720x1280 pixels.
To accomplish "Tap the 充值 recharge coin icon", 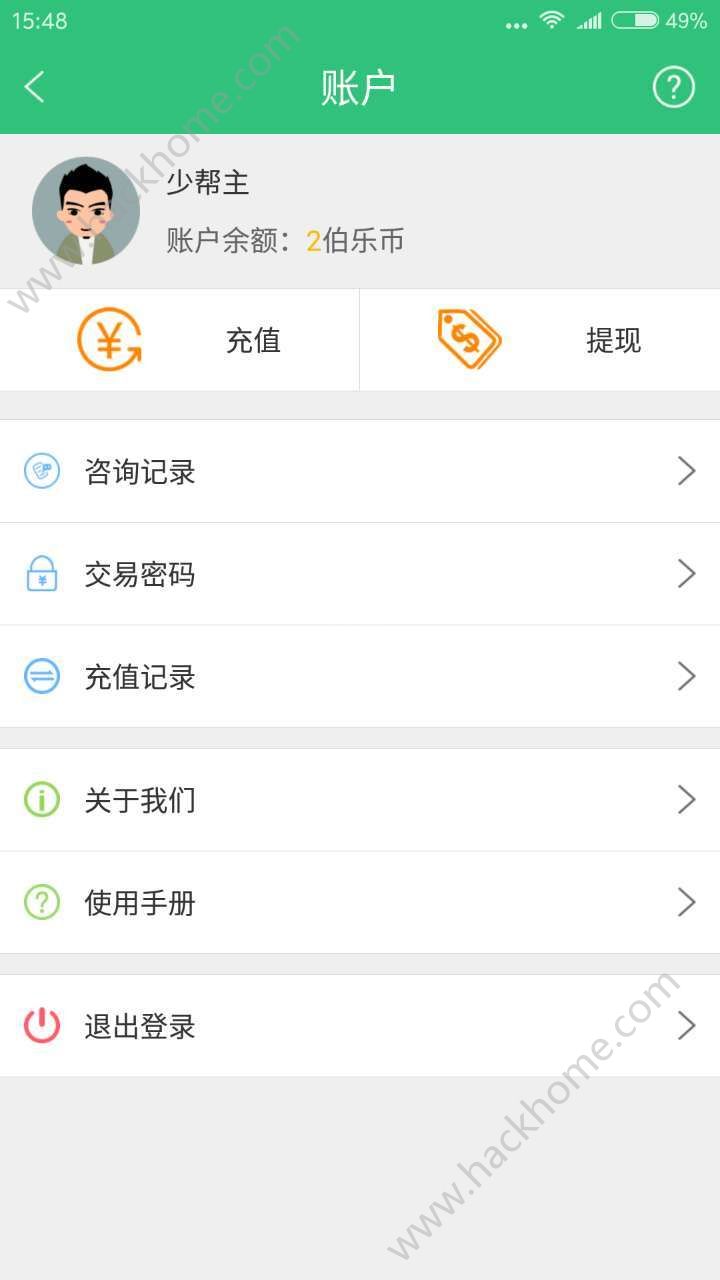I will (x=108, y=340).
